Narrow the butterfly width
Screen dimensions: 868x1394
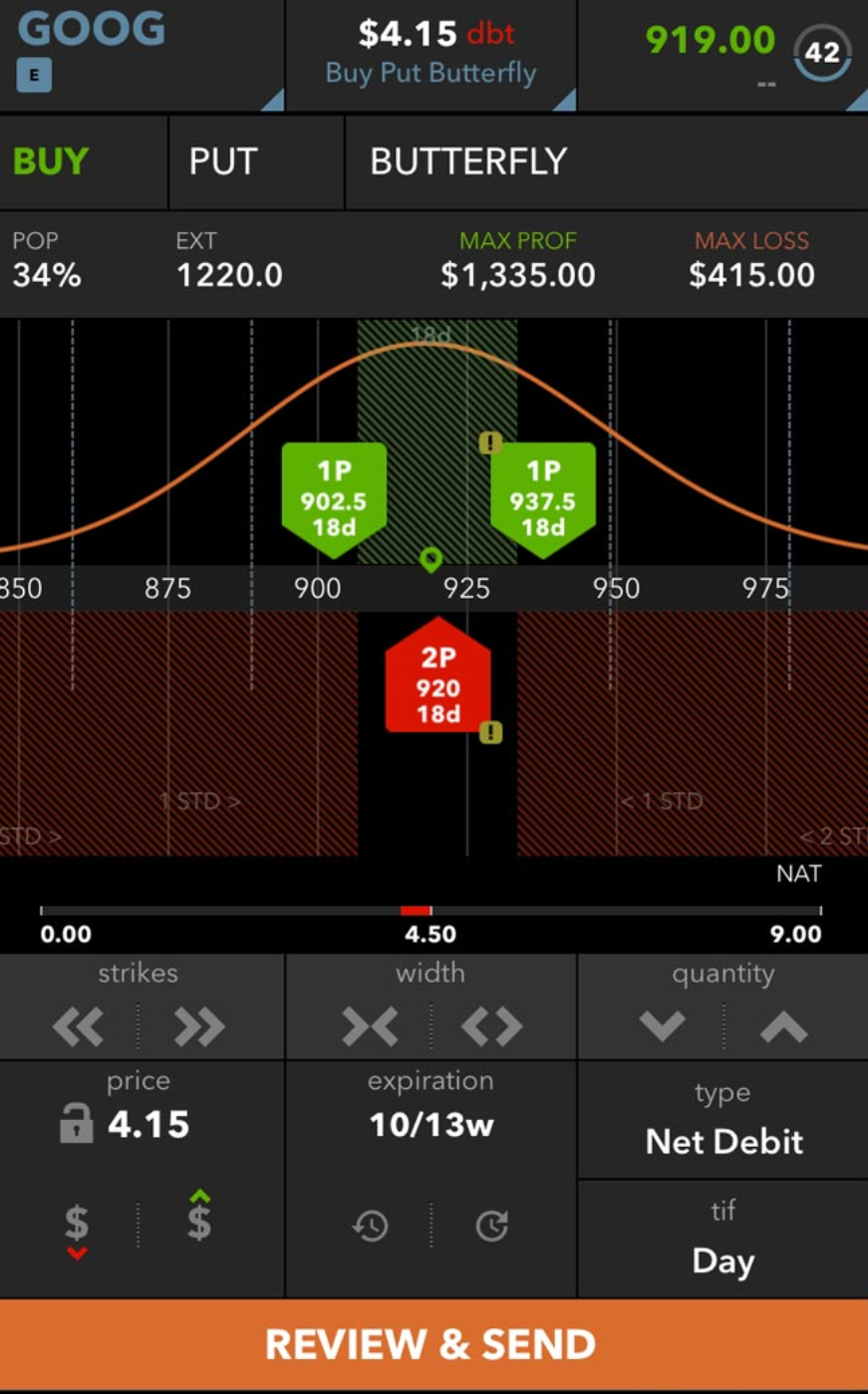coord(370,1026)
